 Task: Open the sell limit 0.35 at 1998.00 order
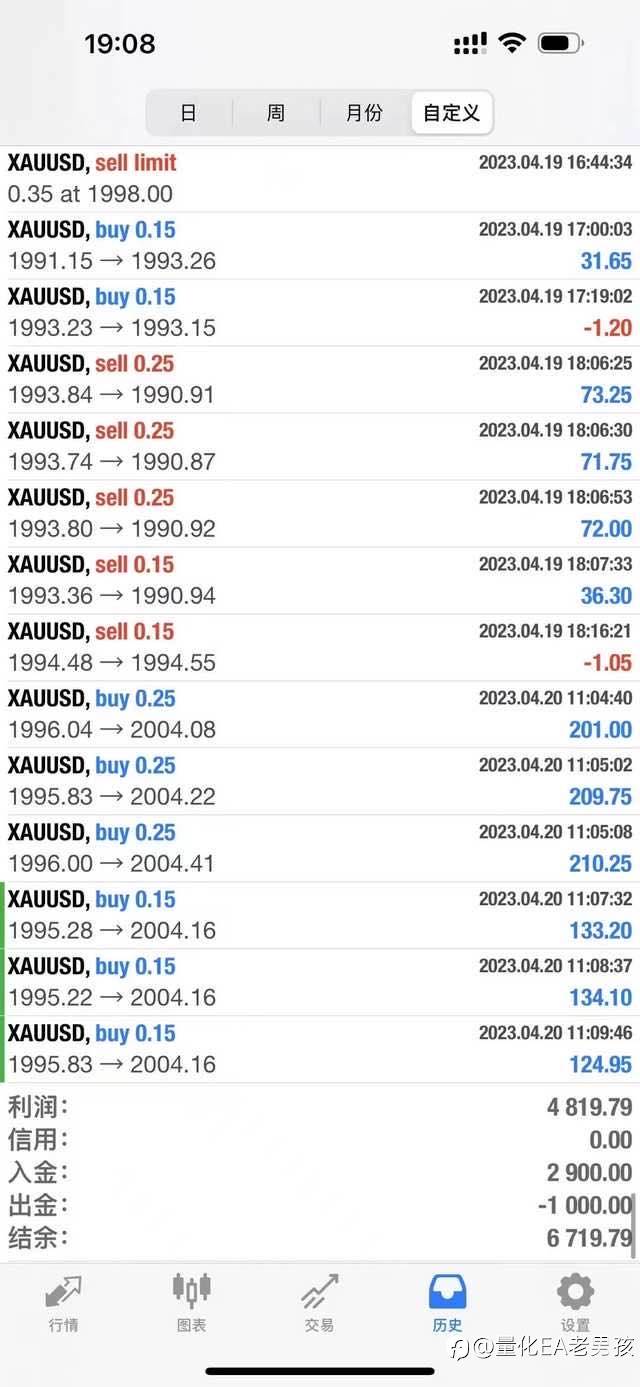coord(320,178)
